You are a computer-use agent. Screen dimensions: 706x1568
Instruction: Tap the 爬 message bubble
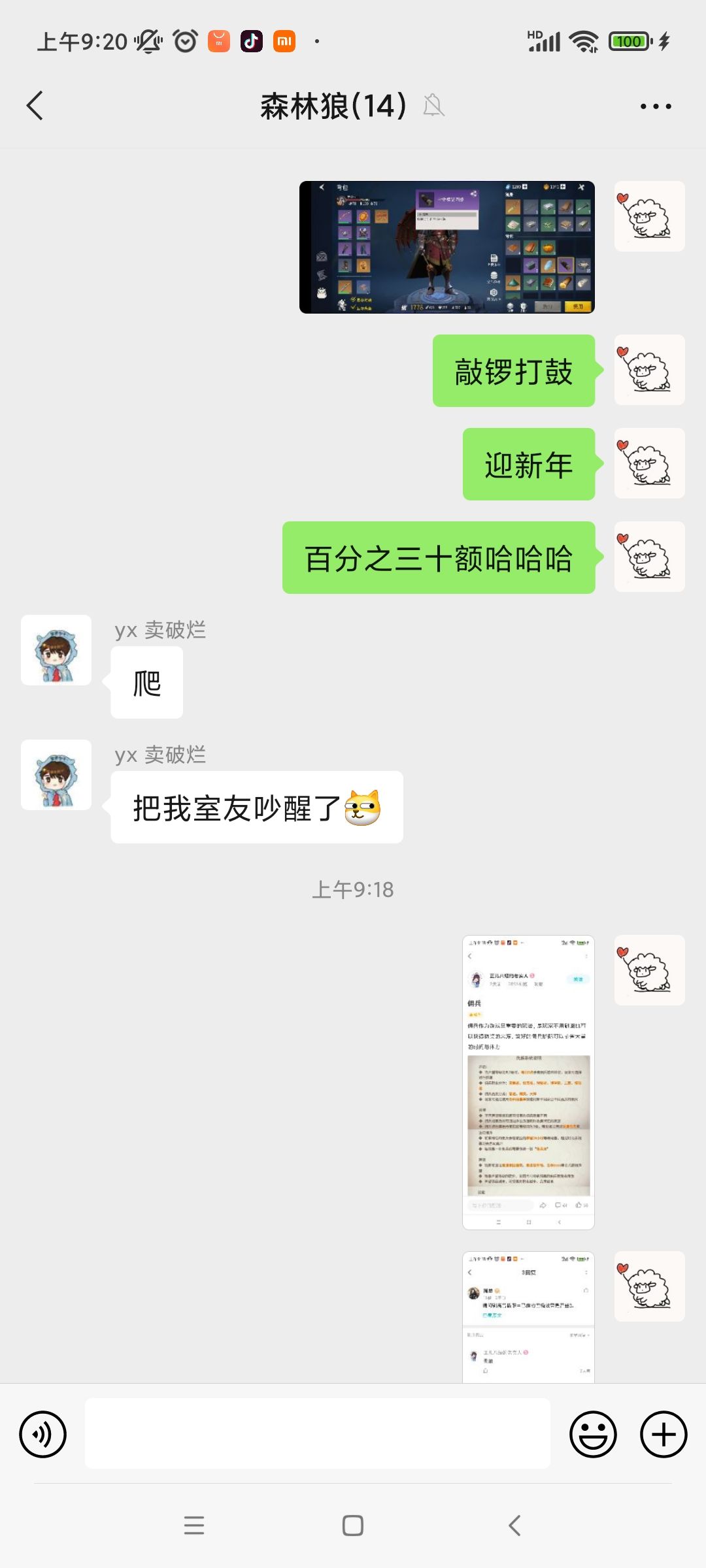point(146,681)
